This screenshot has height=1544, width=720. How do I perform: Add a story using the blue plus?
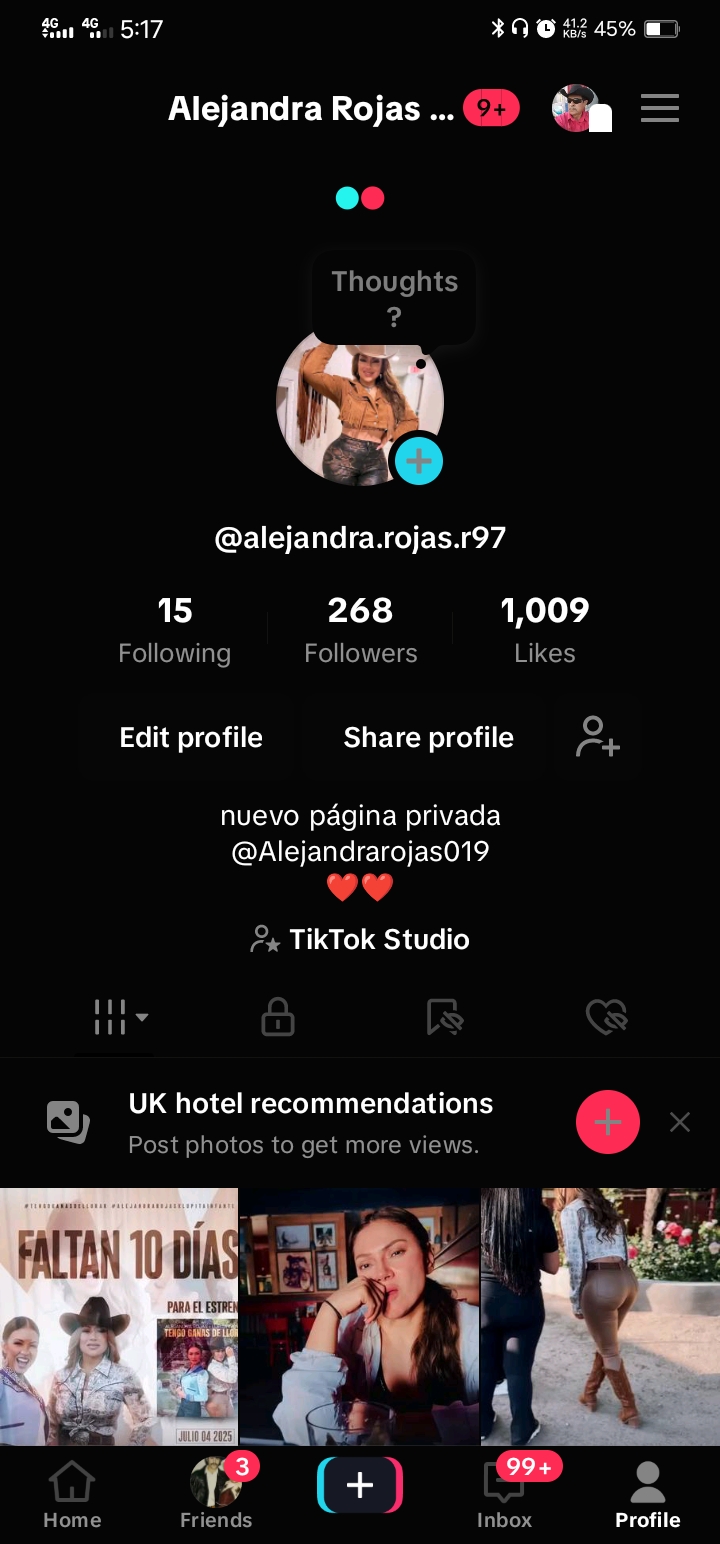pos(418,461)
